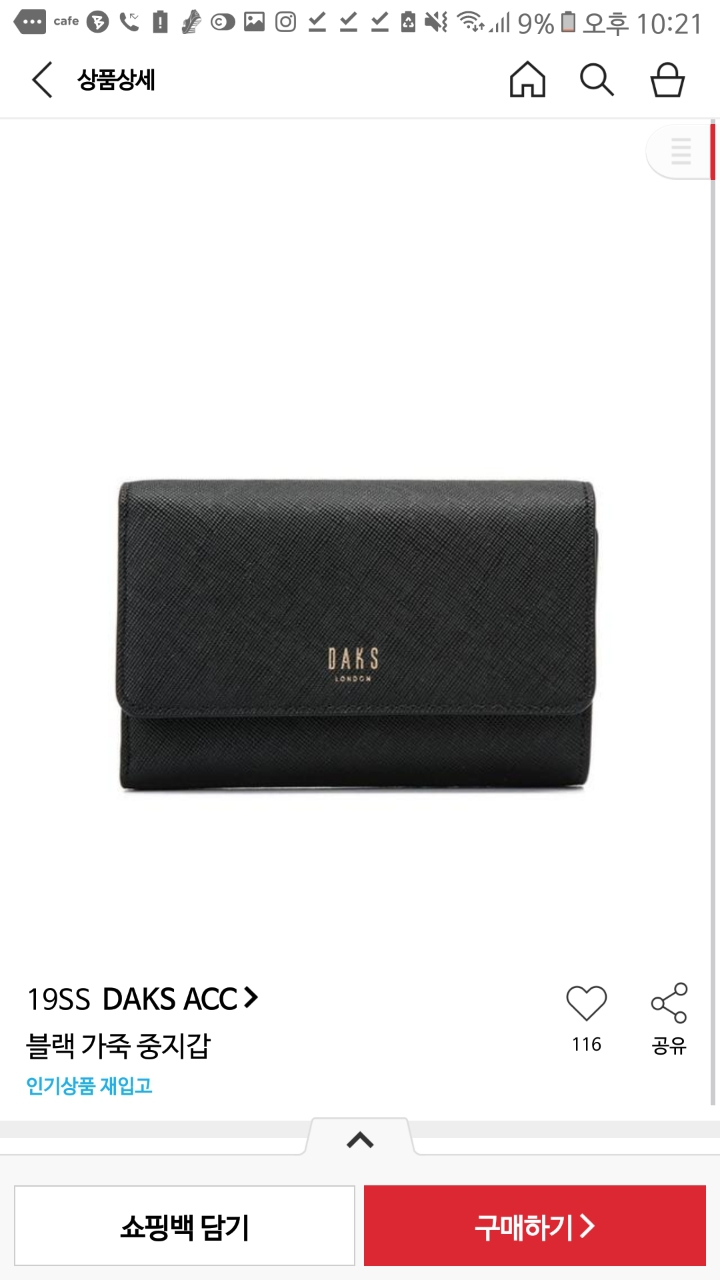Buy now with 구매하기 button
The width and height of the screenshot is (720, 1280).
[x=535, y=1226]
